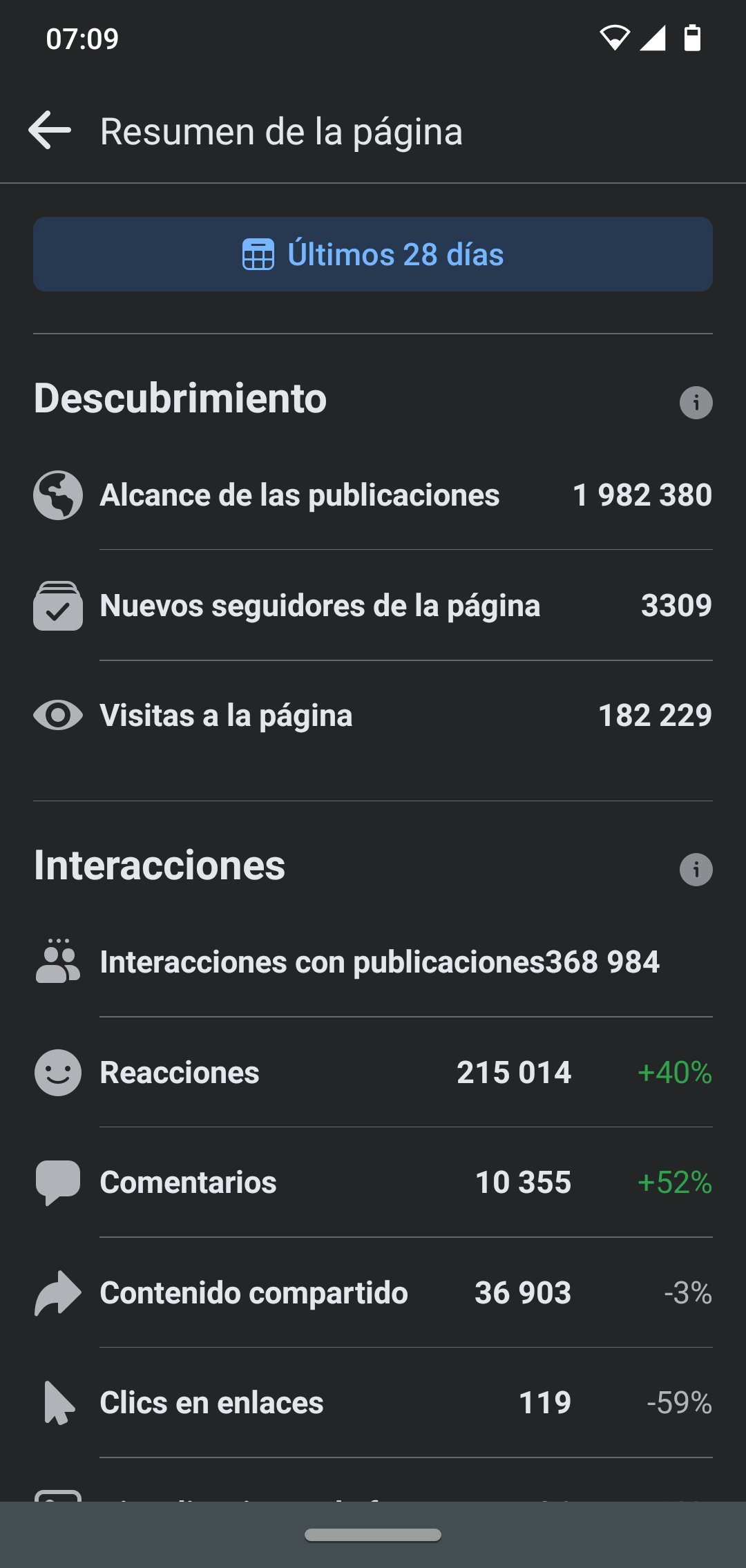Open the Últimos 28 días date range

(373, 254)
